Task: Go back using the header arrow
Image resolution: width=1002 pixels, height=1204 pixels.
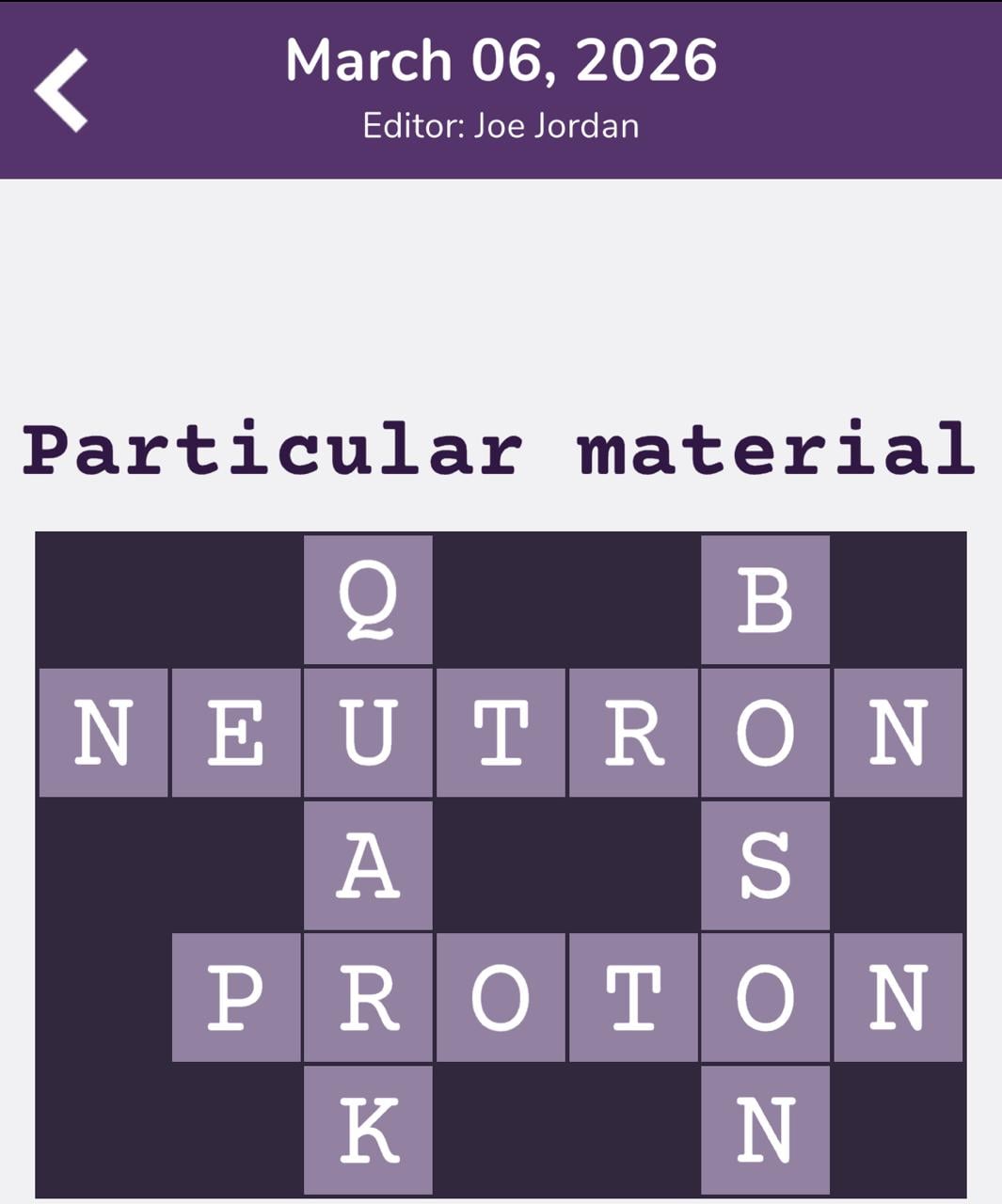Action: click(61, 90)
